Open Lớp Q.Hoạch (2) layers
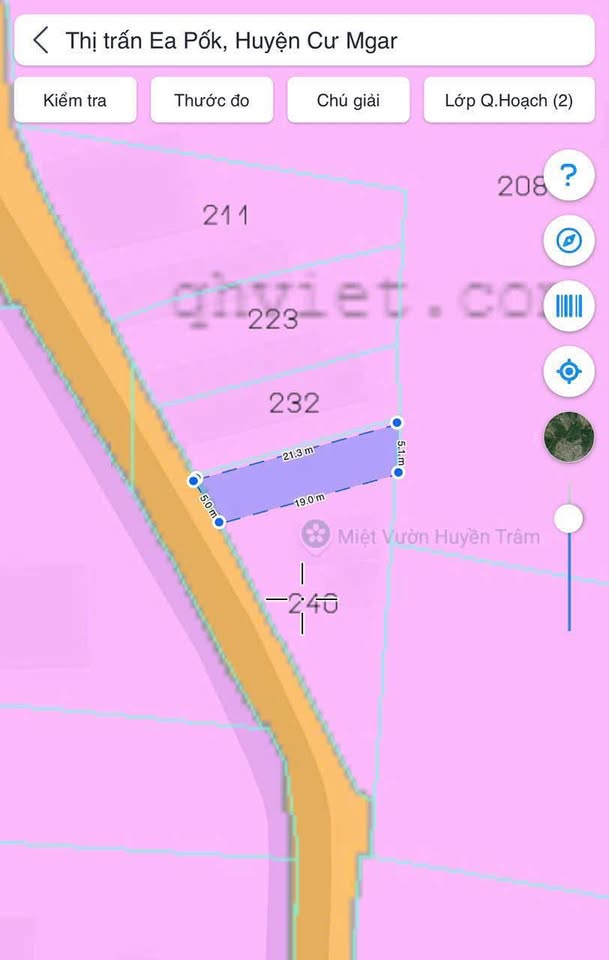 point(509,100)
